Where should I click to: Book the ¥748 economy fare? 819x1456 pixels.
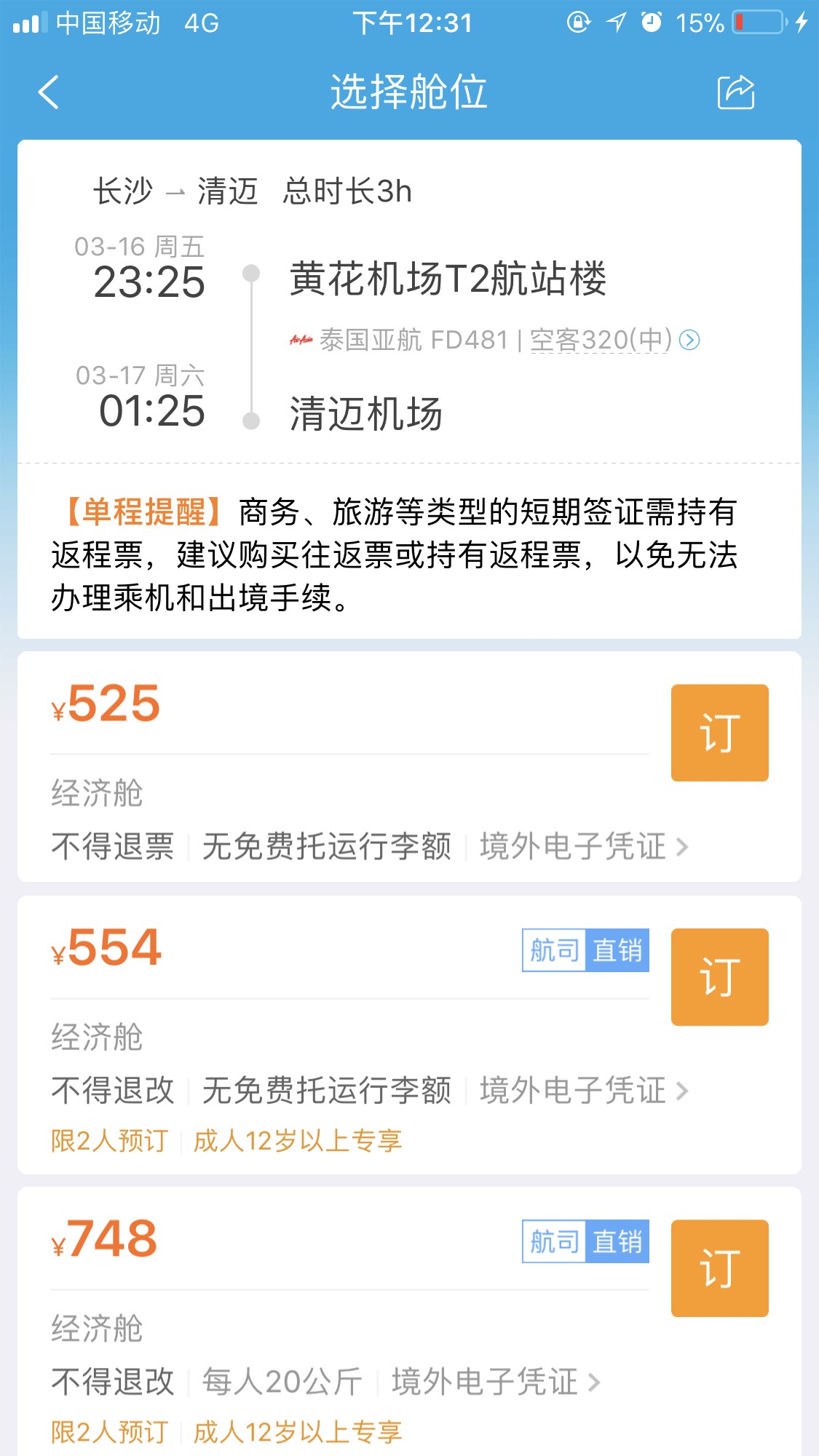pyautogui.click(x=719, y=1268)
